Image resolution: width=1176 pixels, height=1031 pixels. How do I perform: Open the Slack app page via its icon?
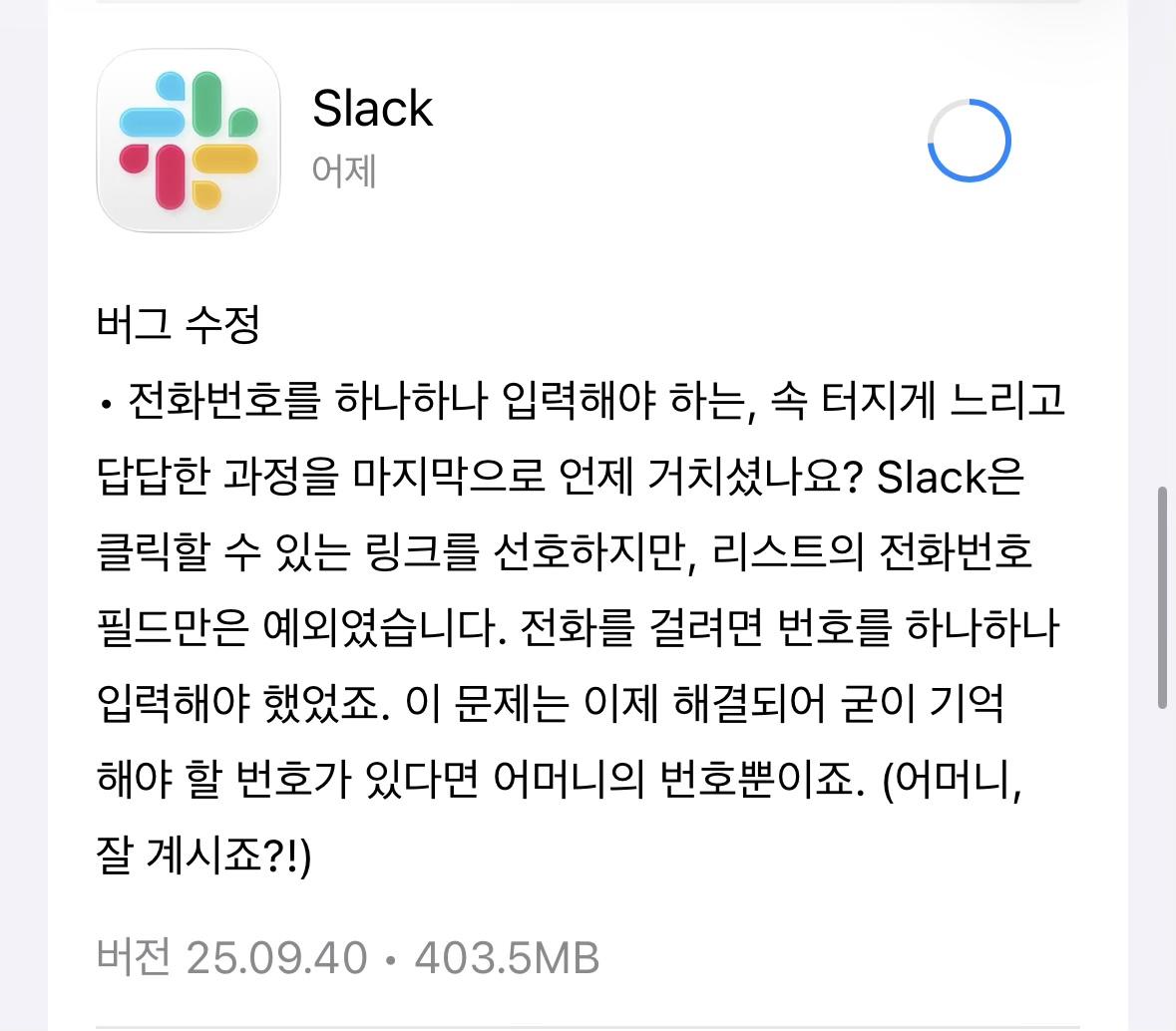(189, 141)
